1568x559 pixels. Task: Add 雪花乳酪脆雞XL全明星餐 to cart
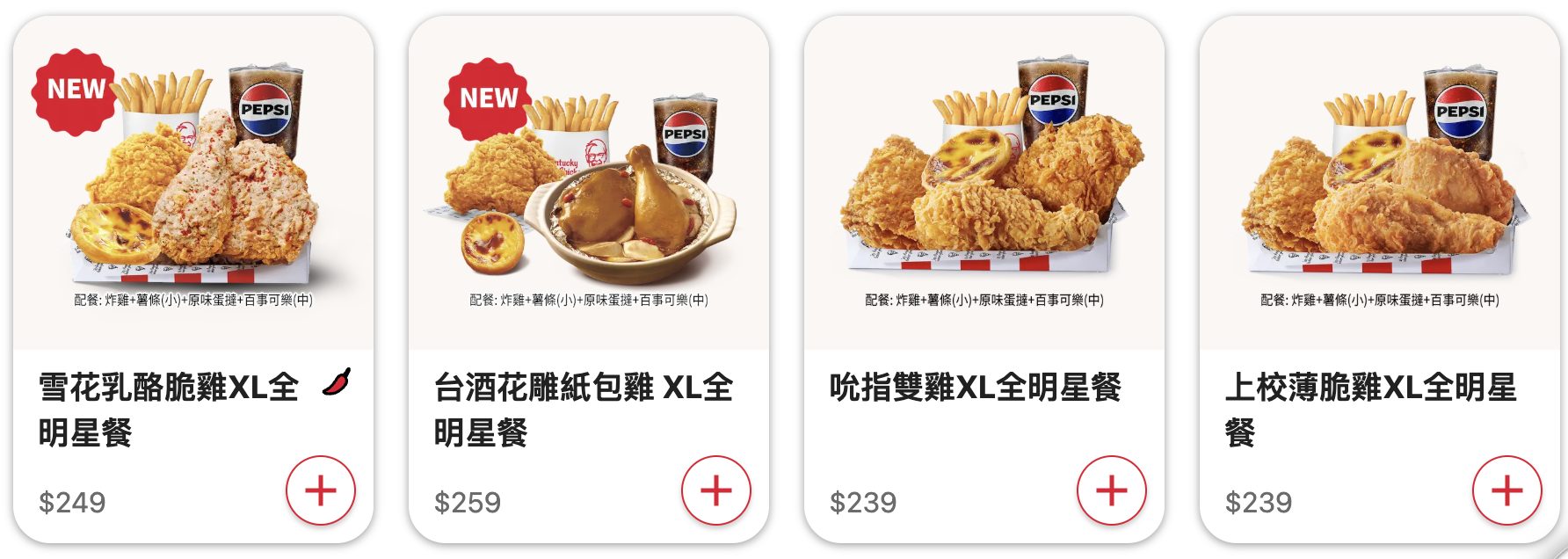tap(321, 490)
